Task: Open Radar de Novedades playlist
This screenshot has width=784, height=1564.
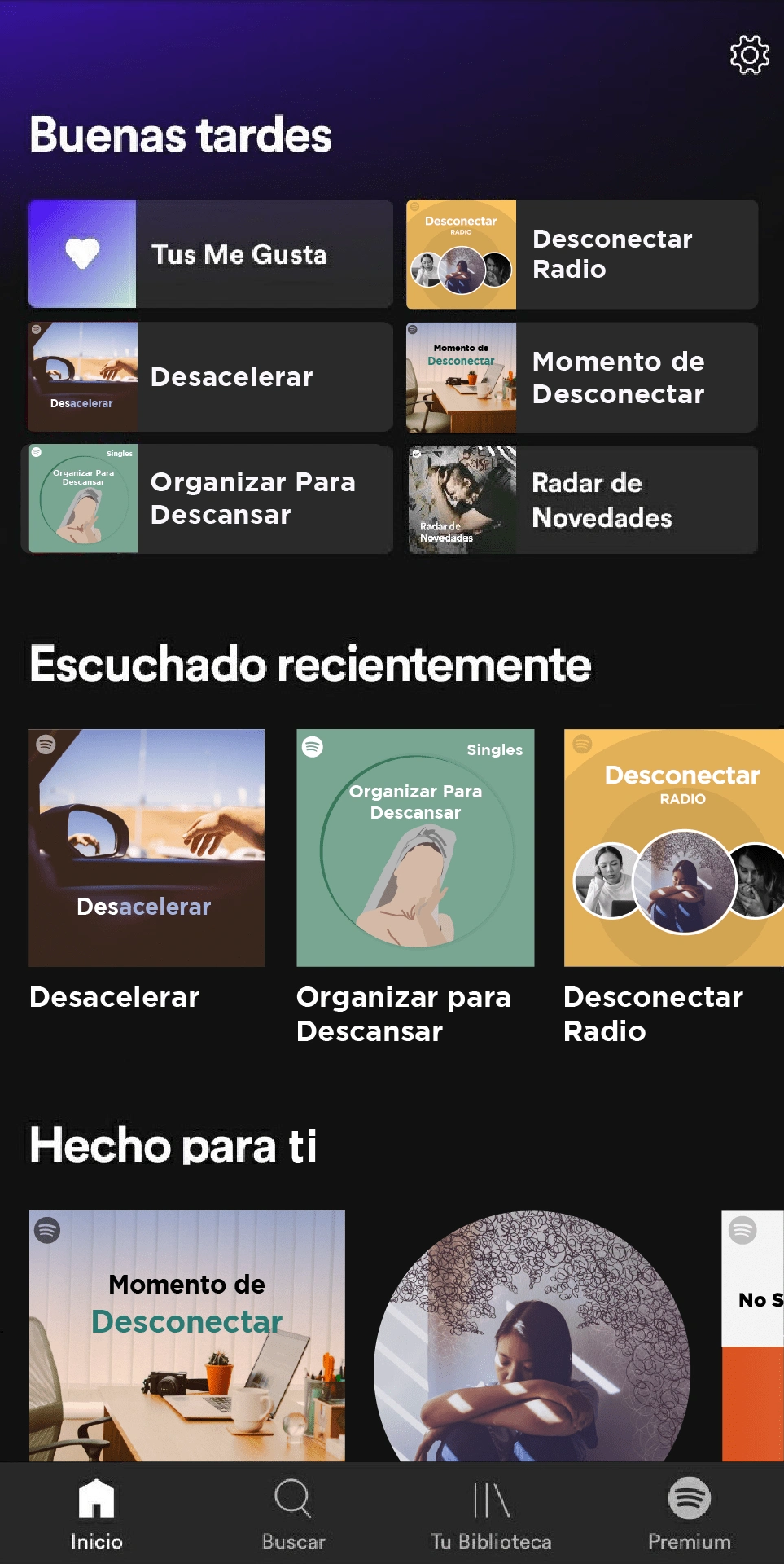Action: point(581,499)
